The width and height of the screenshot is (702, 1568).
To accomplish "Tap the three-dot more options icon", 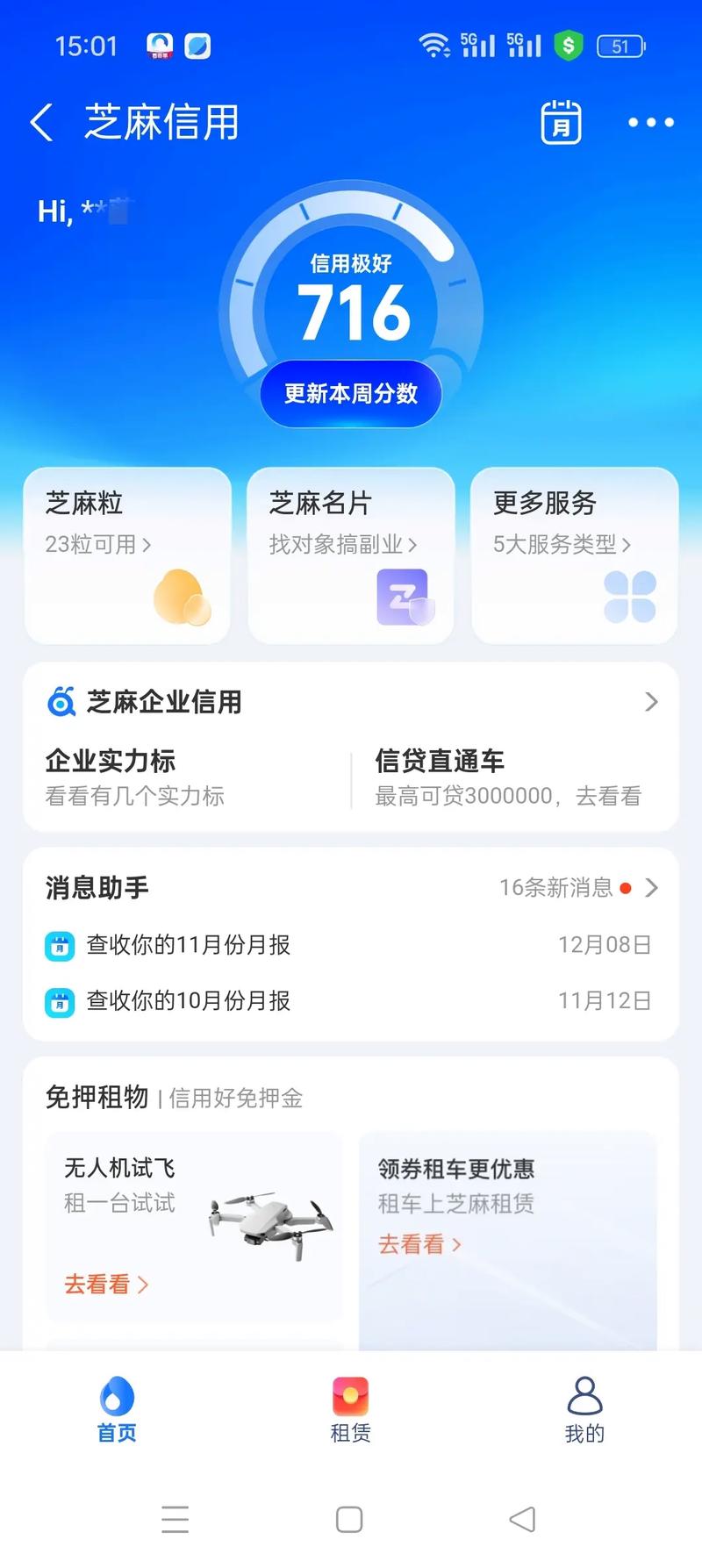I will pos(650,123).
